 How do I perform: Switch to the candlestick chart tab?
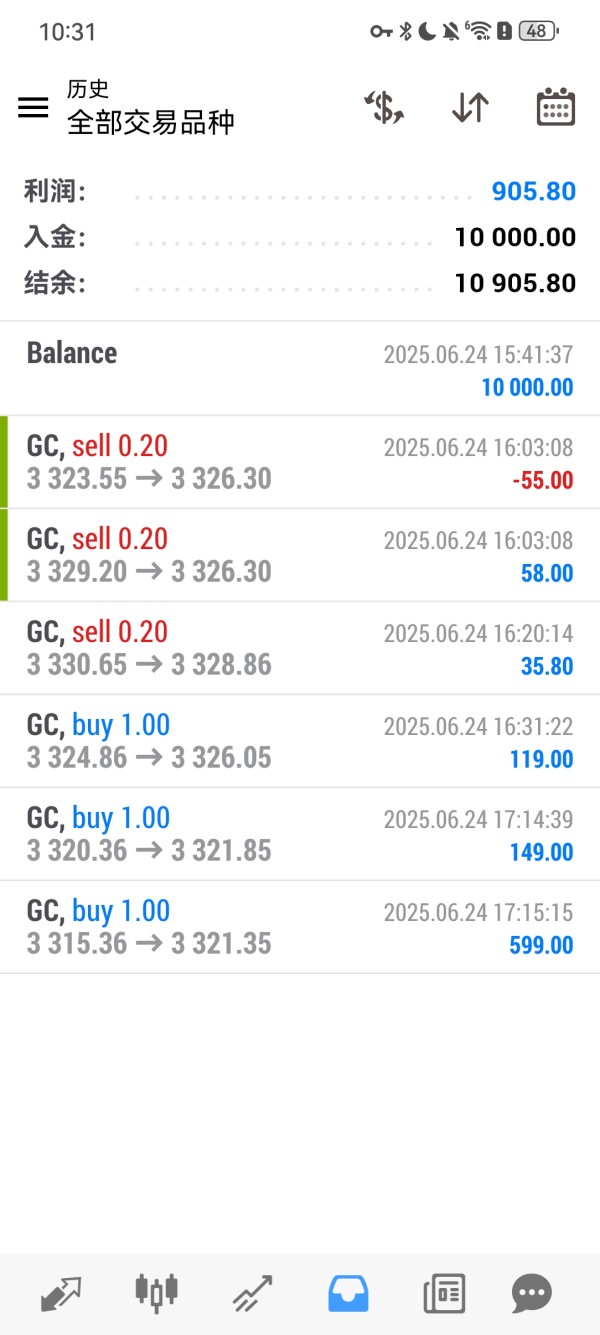pos(156,1292)
